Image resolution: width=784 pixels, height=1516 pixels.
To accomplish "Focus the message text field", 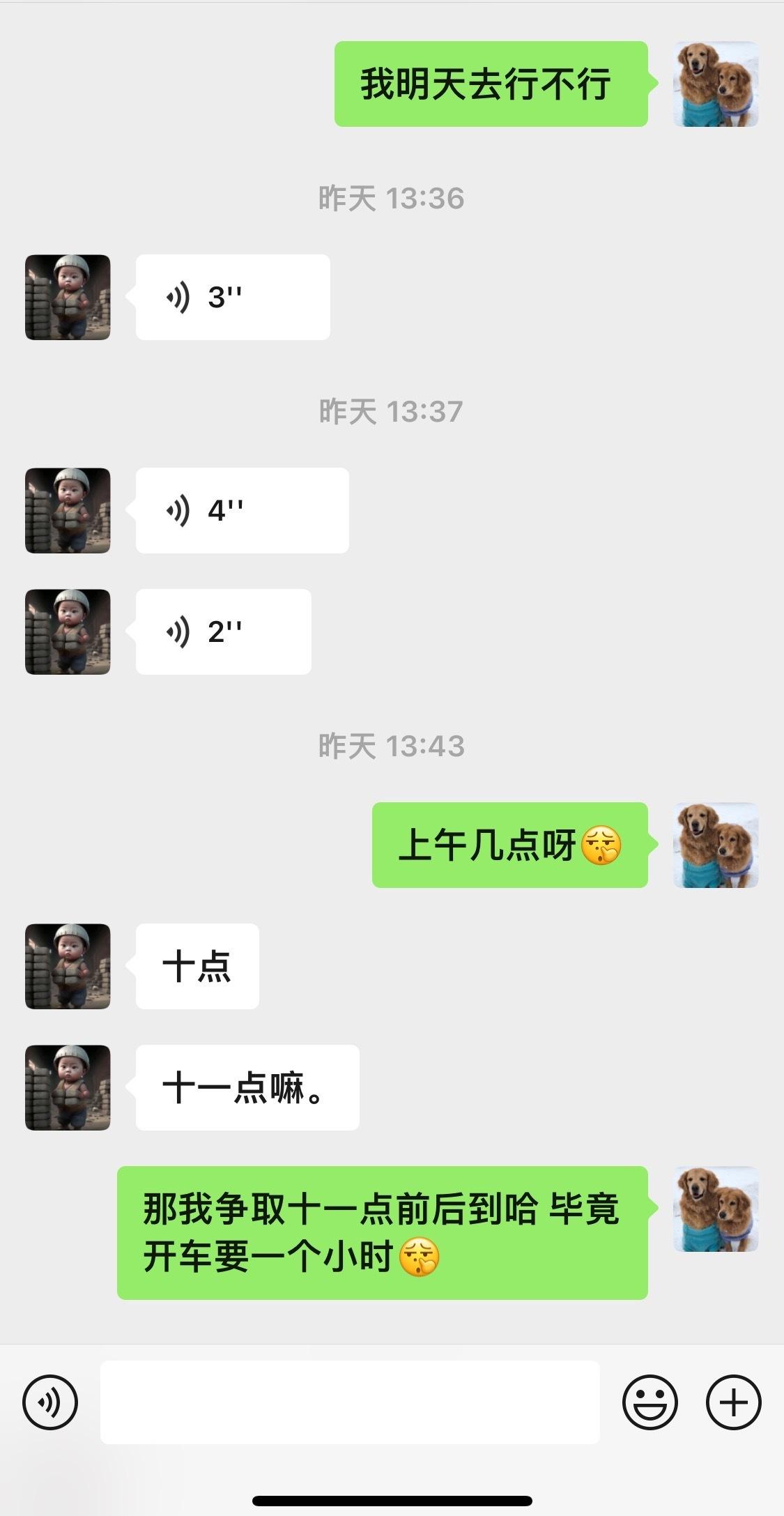I will 350,1402.
